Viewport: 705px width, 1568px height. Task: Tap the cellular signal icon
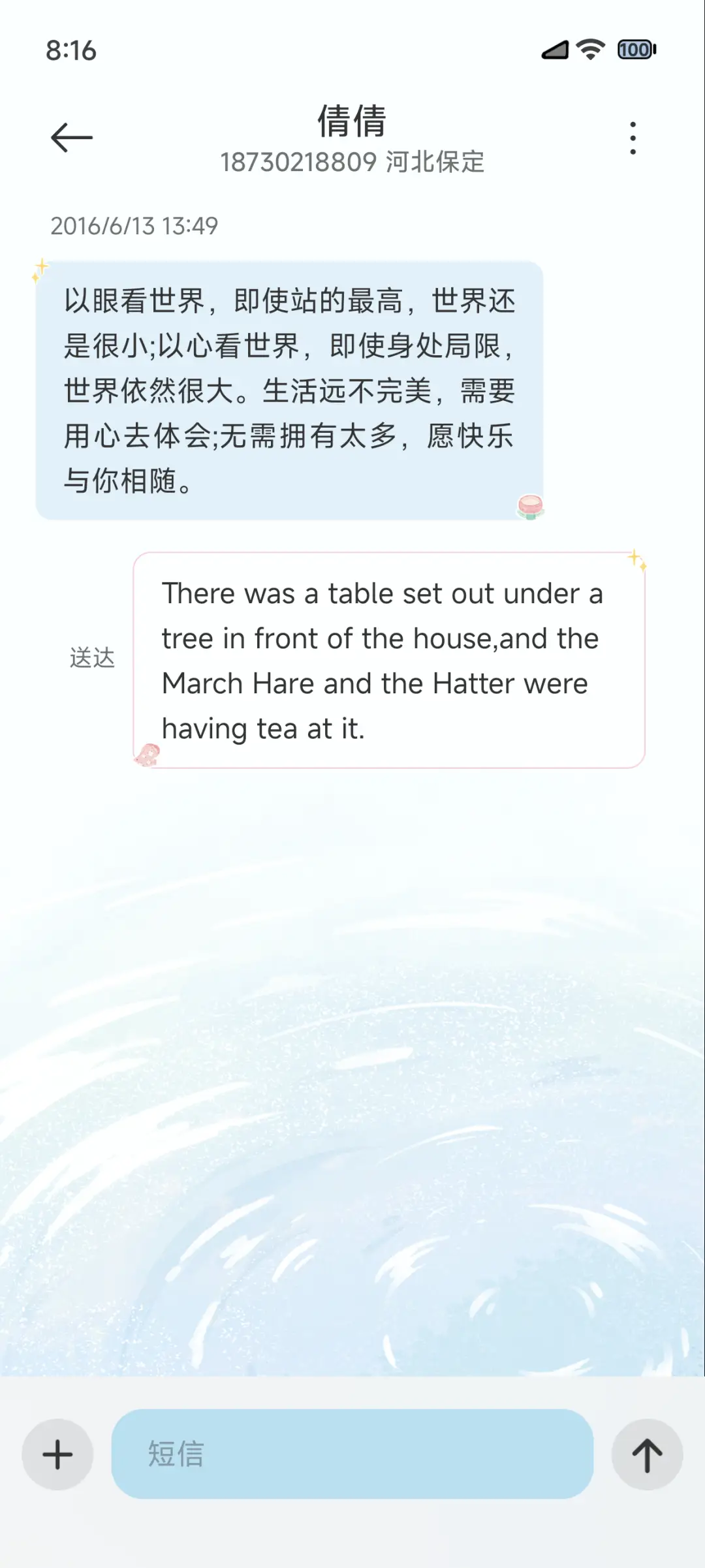554,50
